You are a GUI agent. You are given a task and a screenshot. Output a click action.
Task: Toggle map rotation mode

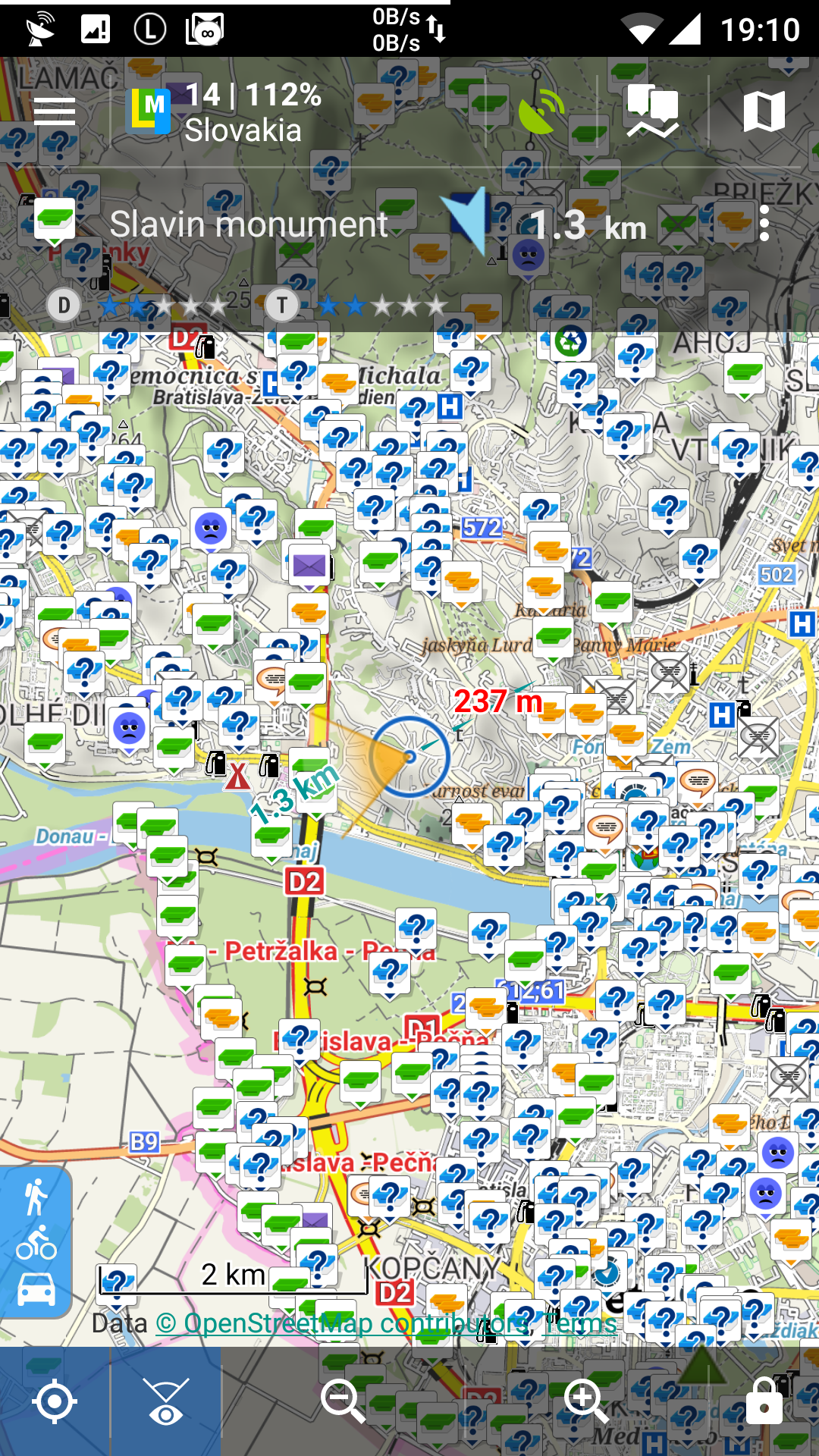click(x=166, y=1401)
